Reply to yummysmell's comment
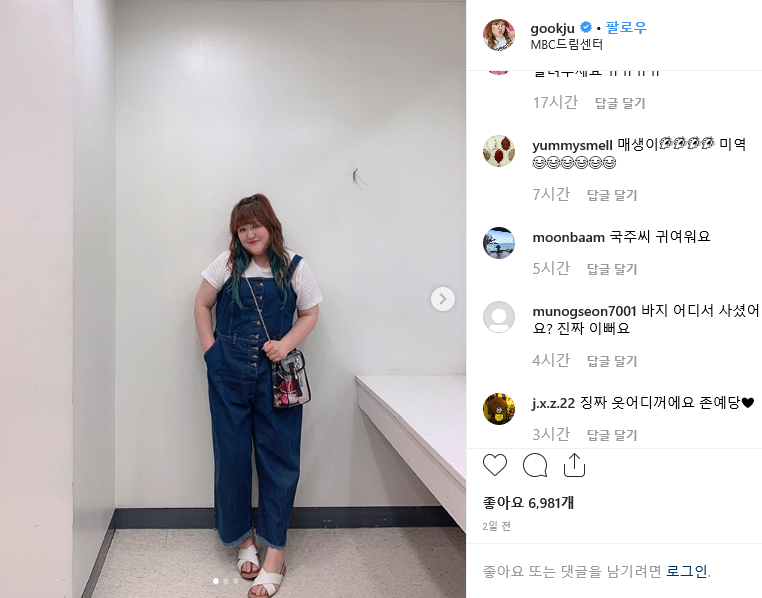The width and height of the screenshot is (762, 598). 611,195
